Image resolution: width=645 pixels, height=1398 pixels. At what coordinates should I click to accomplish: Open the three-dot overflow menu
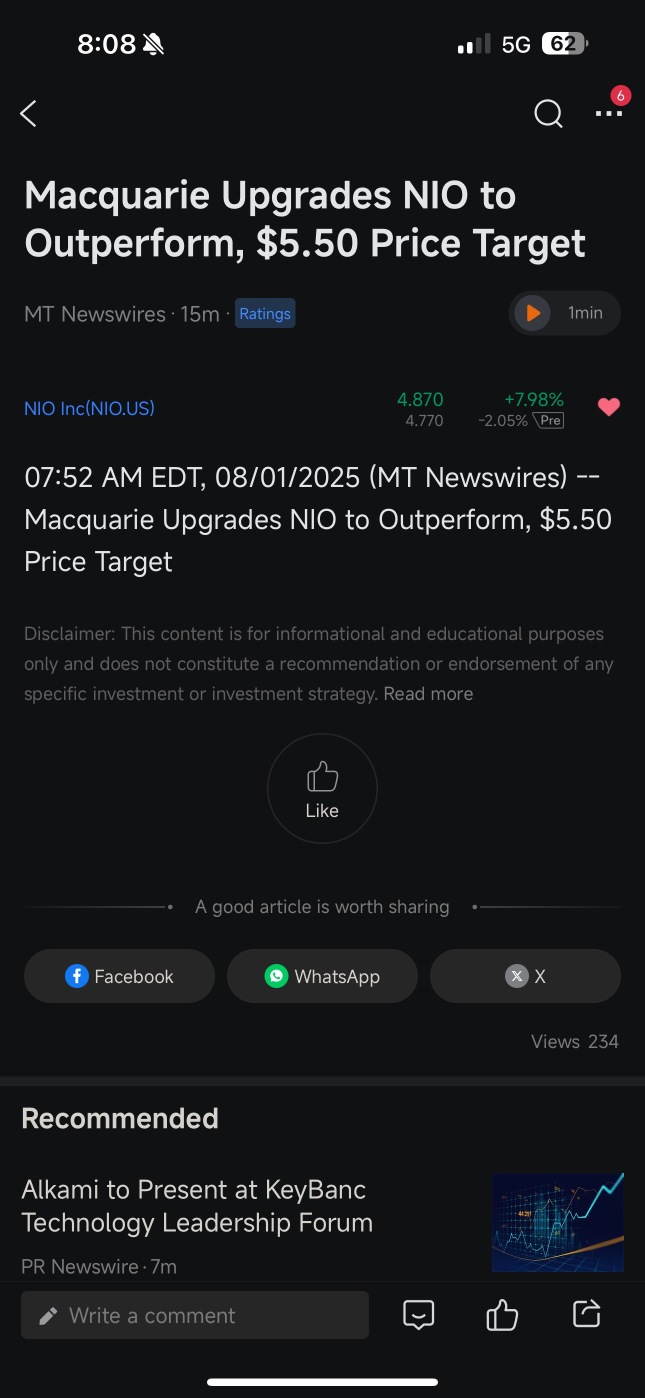(608, 113)
